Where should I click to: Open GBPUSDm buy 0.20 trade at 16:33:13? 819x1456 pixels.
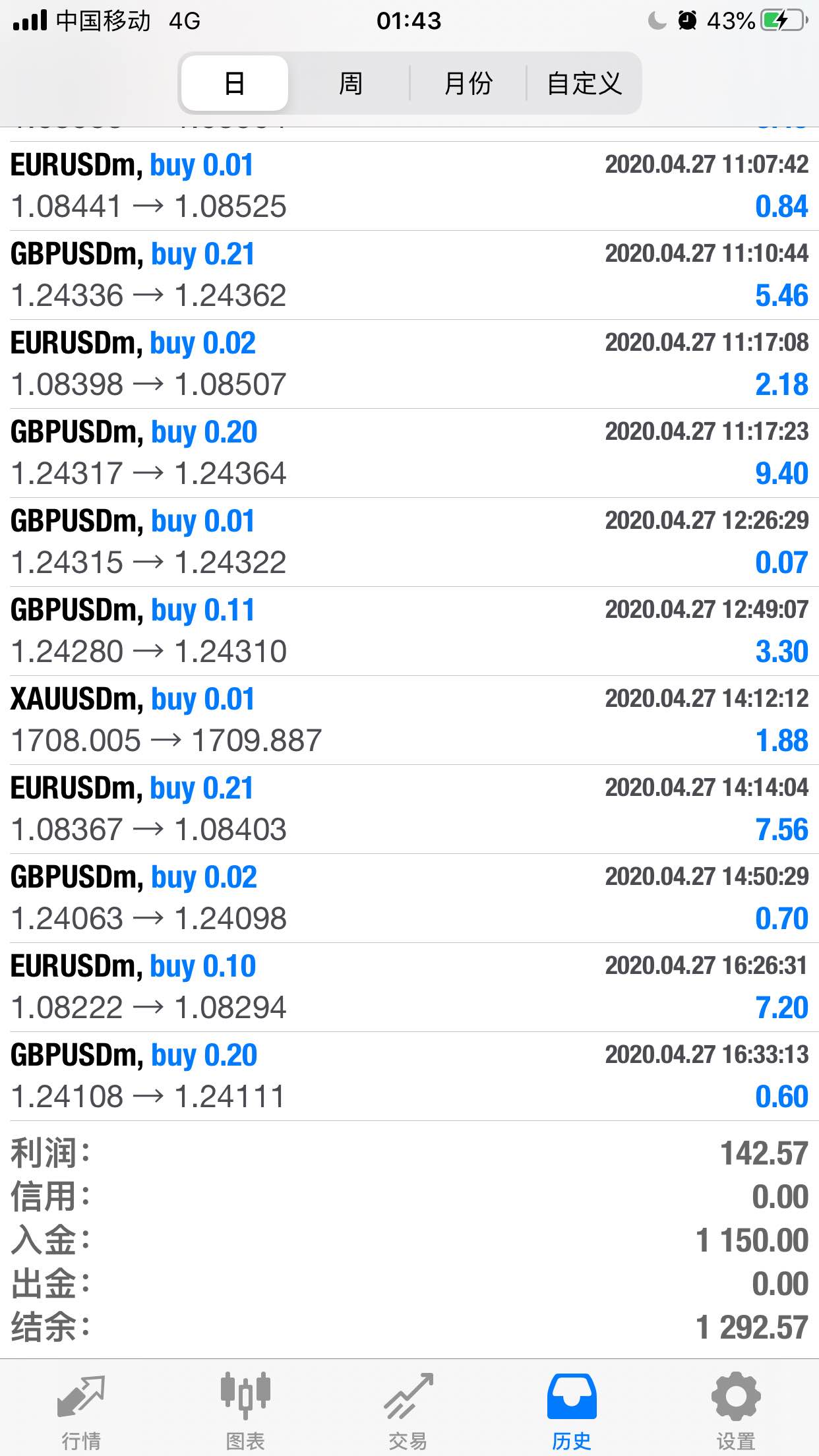point(409,1076)
